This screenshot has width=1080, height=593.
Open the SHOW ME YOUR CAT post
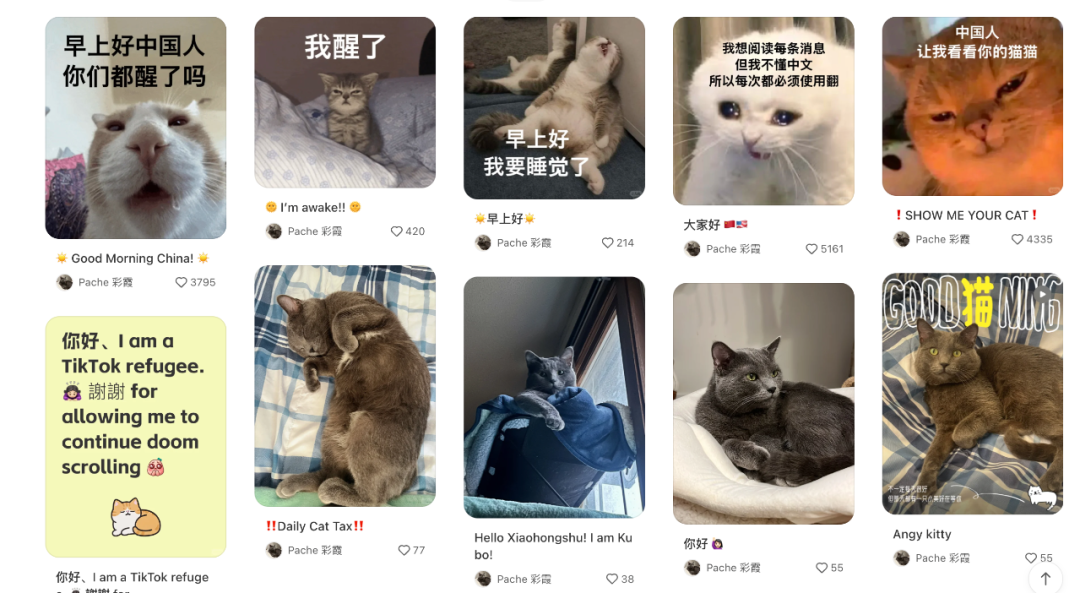click(x=972, y=106)
